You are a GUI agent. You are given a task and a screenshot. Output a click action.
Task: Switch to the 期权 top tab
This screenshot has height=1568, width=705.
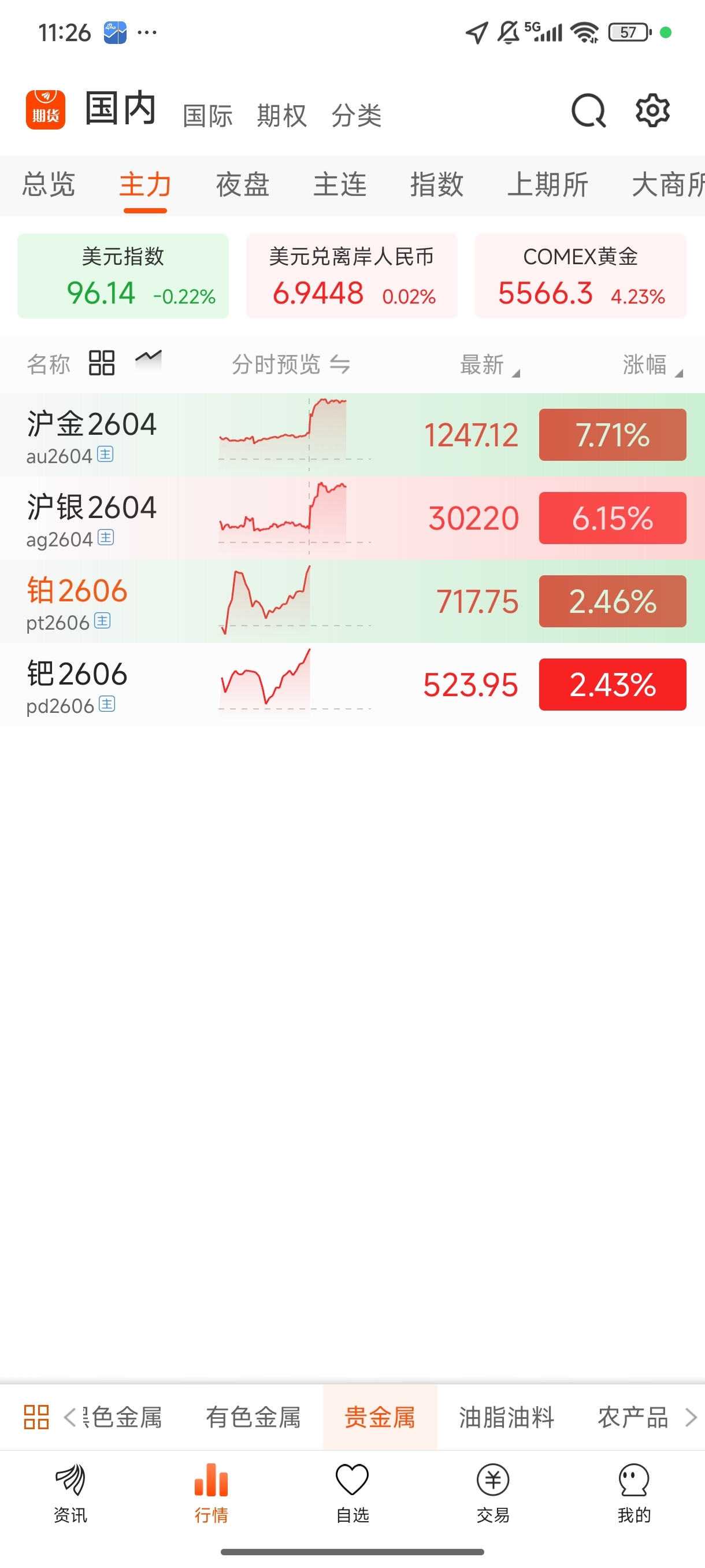click(281, 116)
